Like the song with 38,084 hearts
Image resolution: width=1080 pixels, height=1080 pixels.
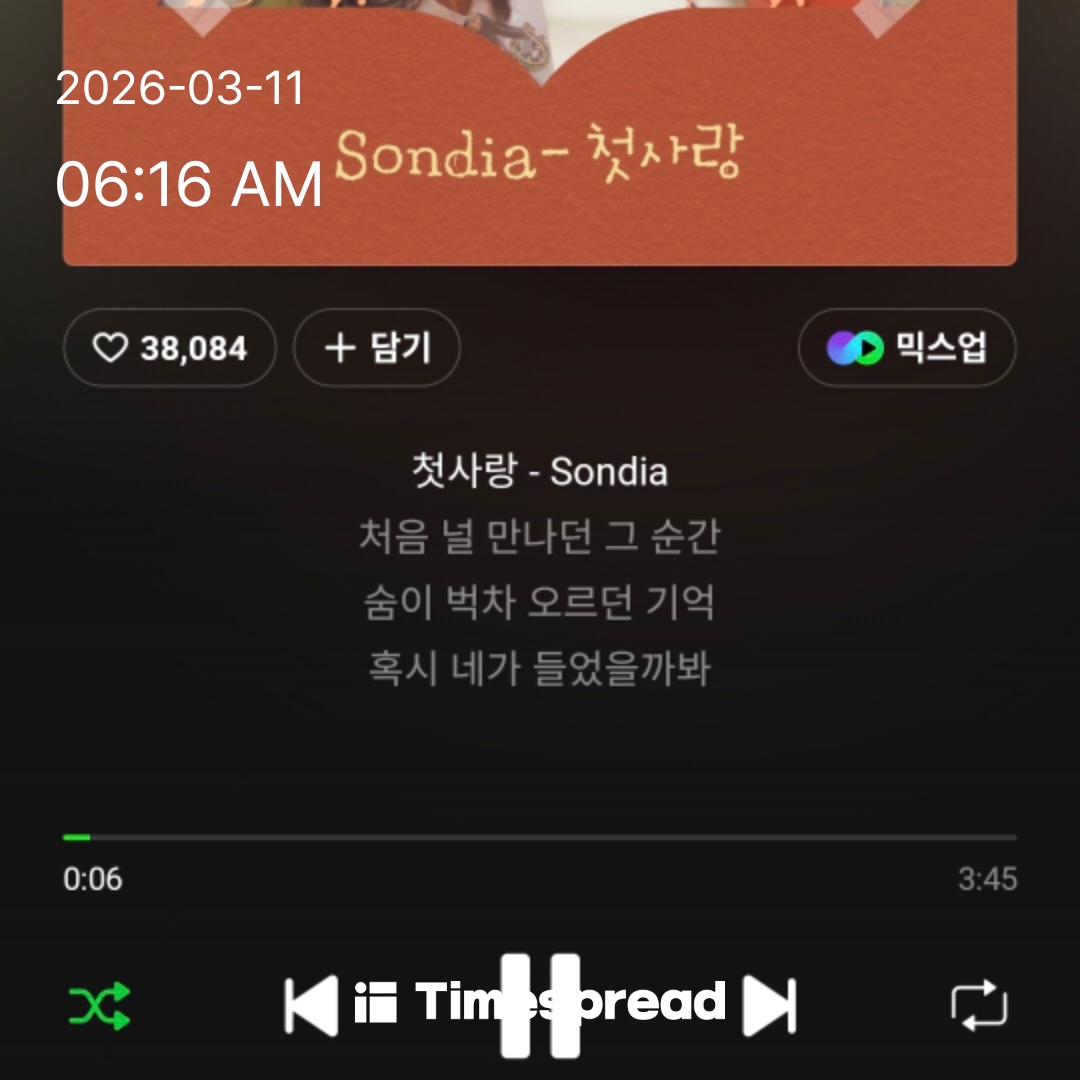(x=169, y=348)
